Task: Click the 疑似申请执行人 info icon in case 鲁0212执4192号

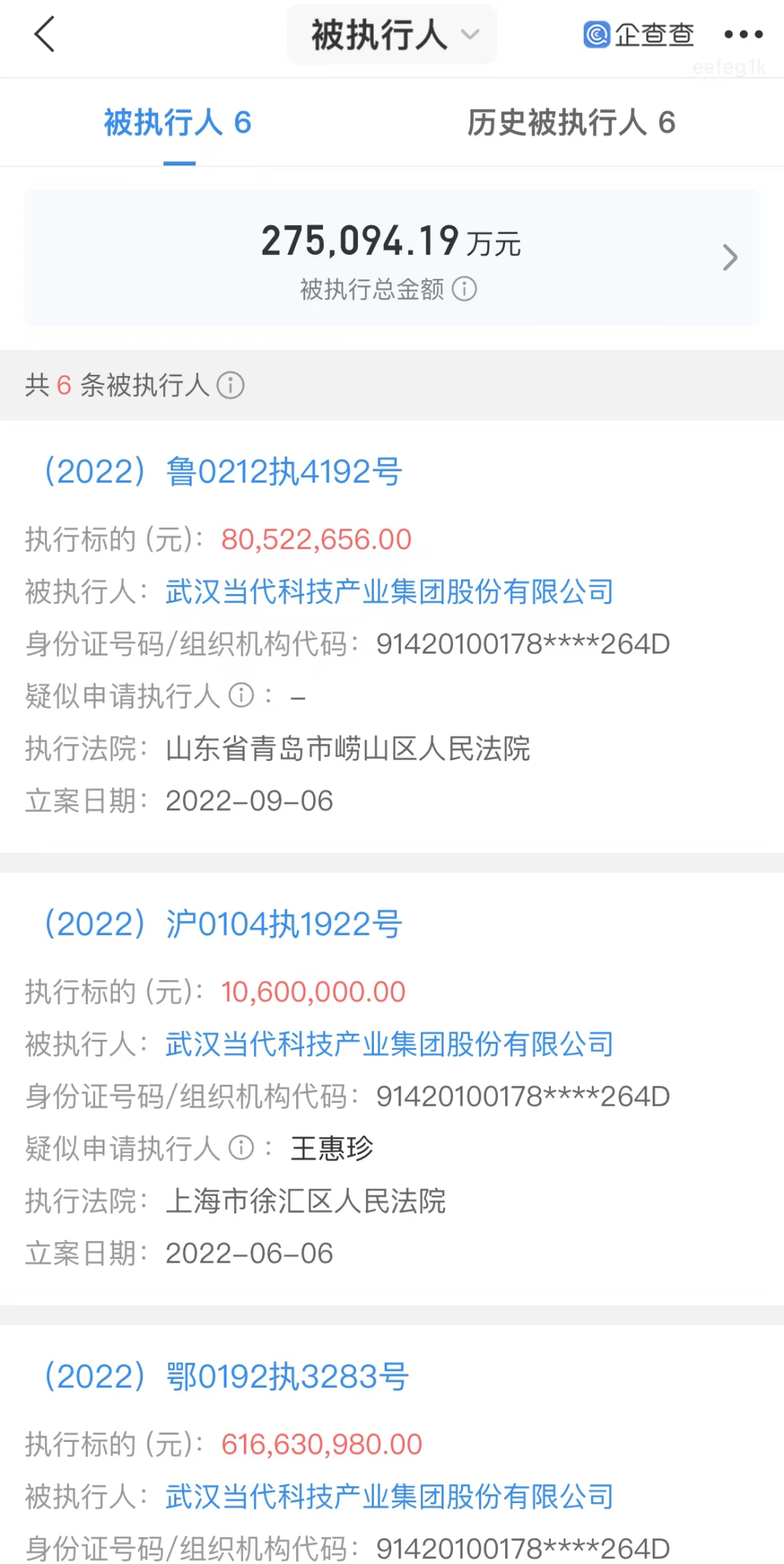Action: (240, 696)
